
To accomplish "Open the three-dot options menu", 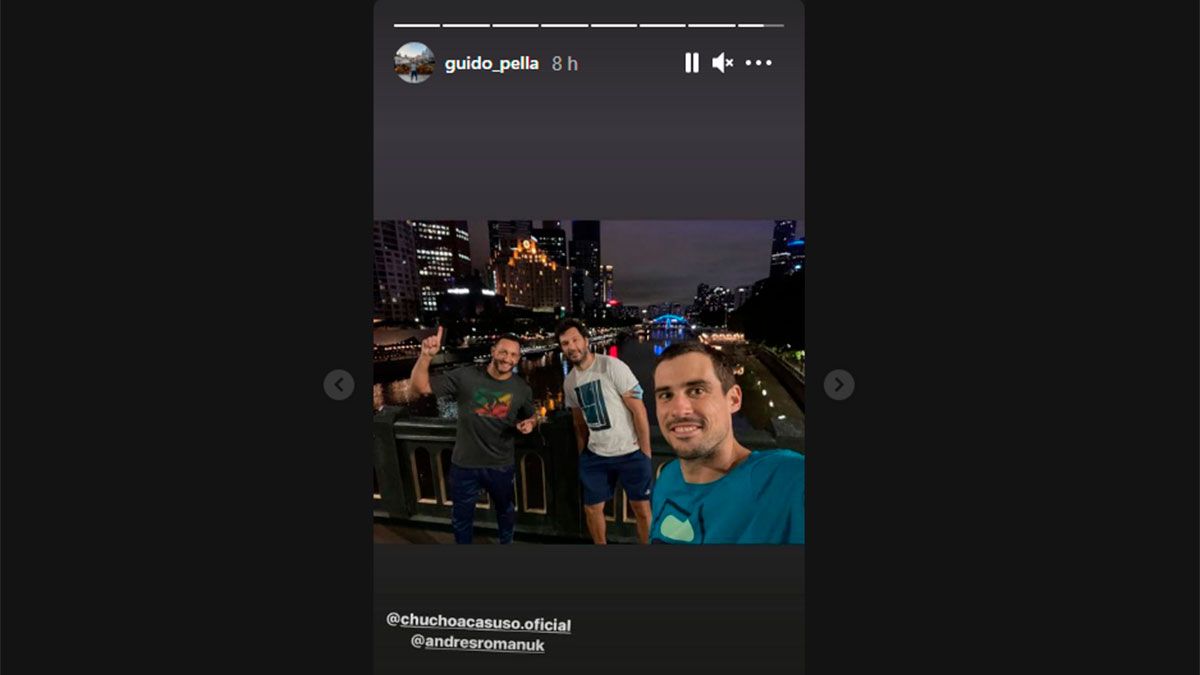I will tap(759, 63).
